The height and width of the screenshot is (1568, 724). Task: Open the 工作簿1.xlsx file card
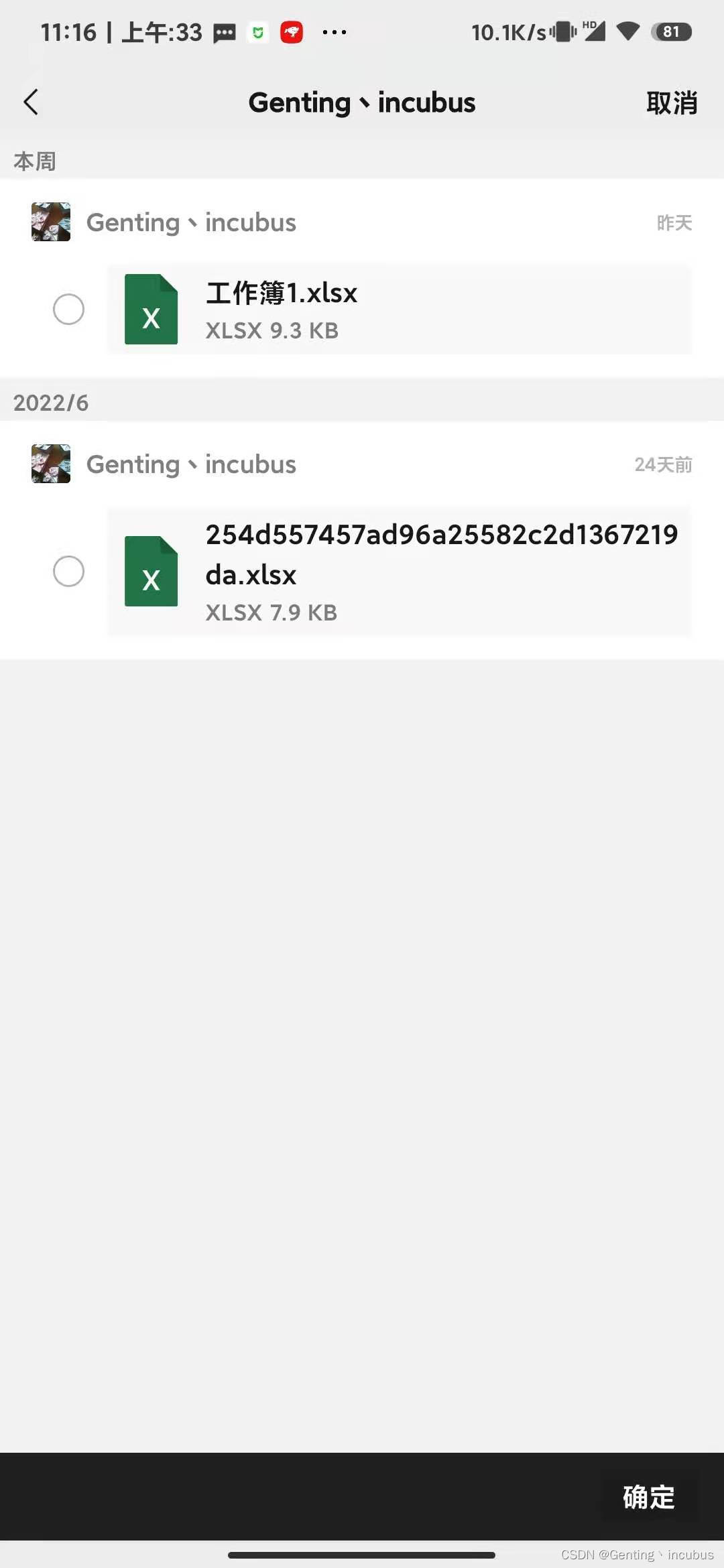coord(399,310)
